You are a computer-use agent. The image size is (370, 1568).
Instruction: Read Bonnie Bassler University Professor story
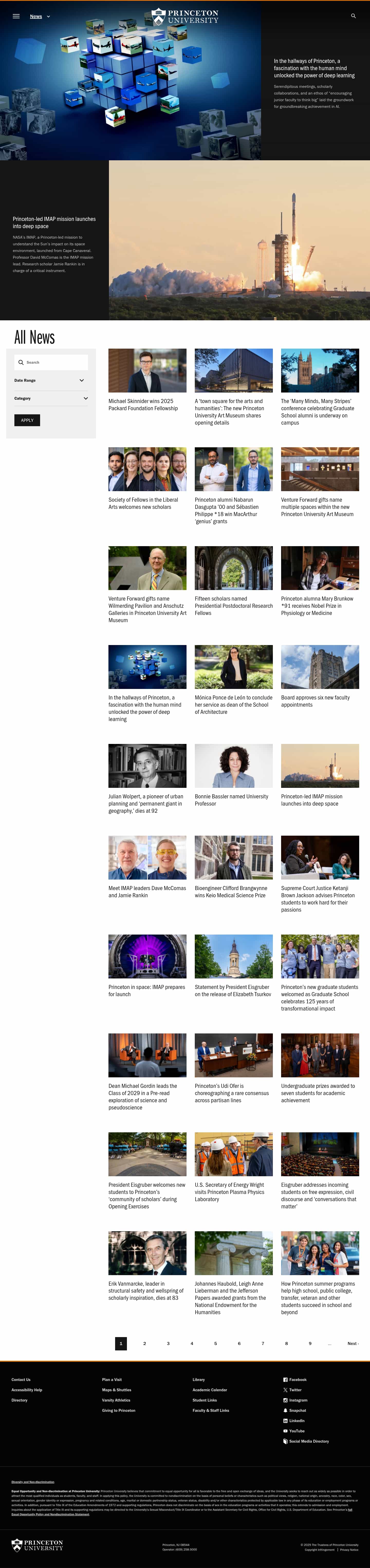[231, 800]
